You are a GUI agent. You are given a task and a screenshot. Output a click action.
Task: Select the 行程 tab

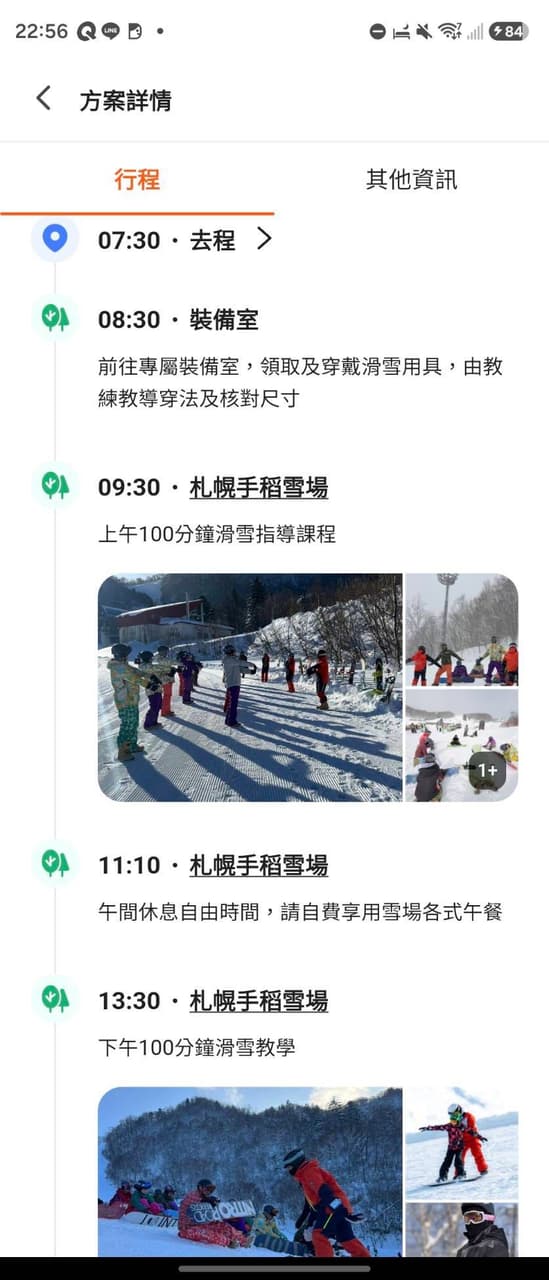(137, 180)
